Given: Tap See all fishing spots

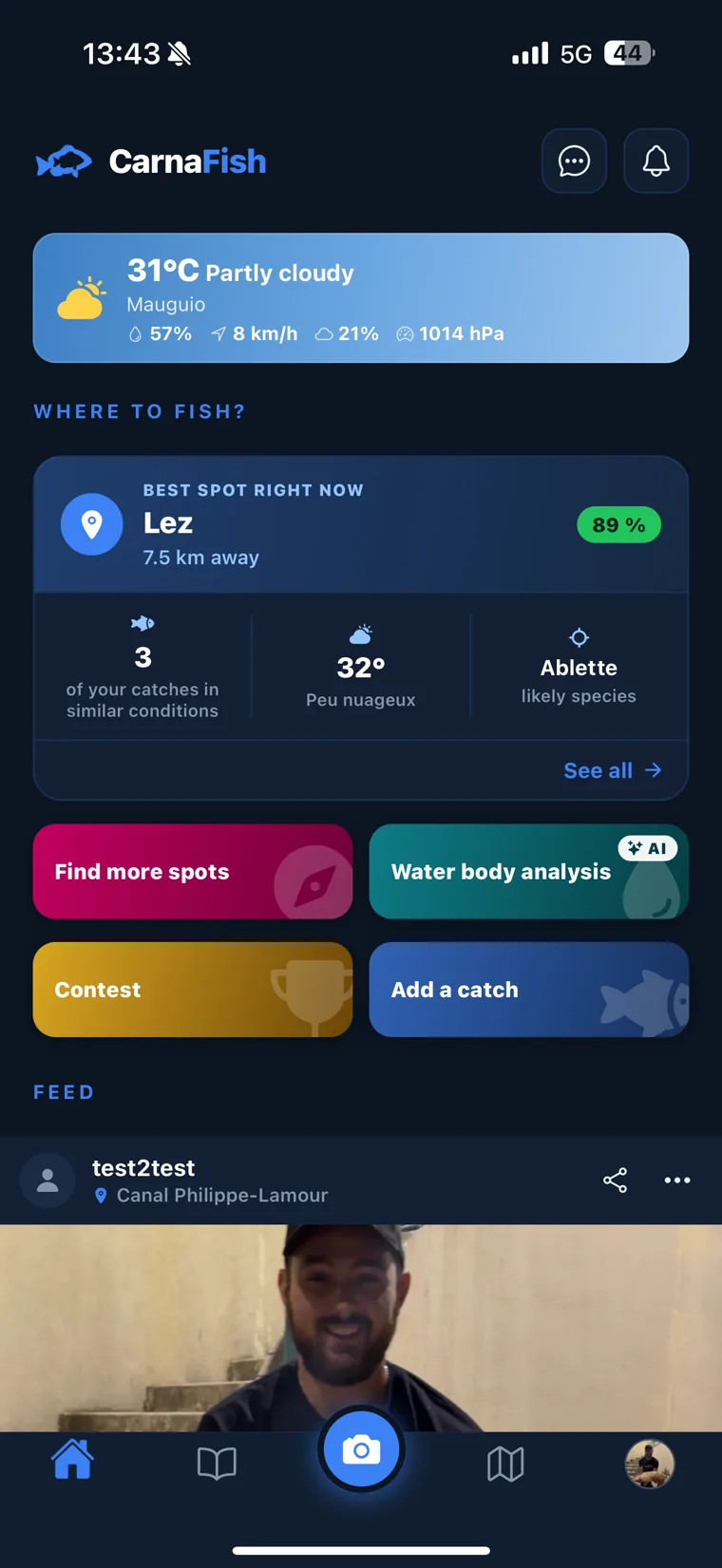Looking at the screenshot, I should (x=612, y=770).
